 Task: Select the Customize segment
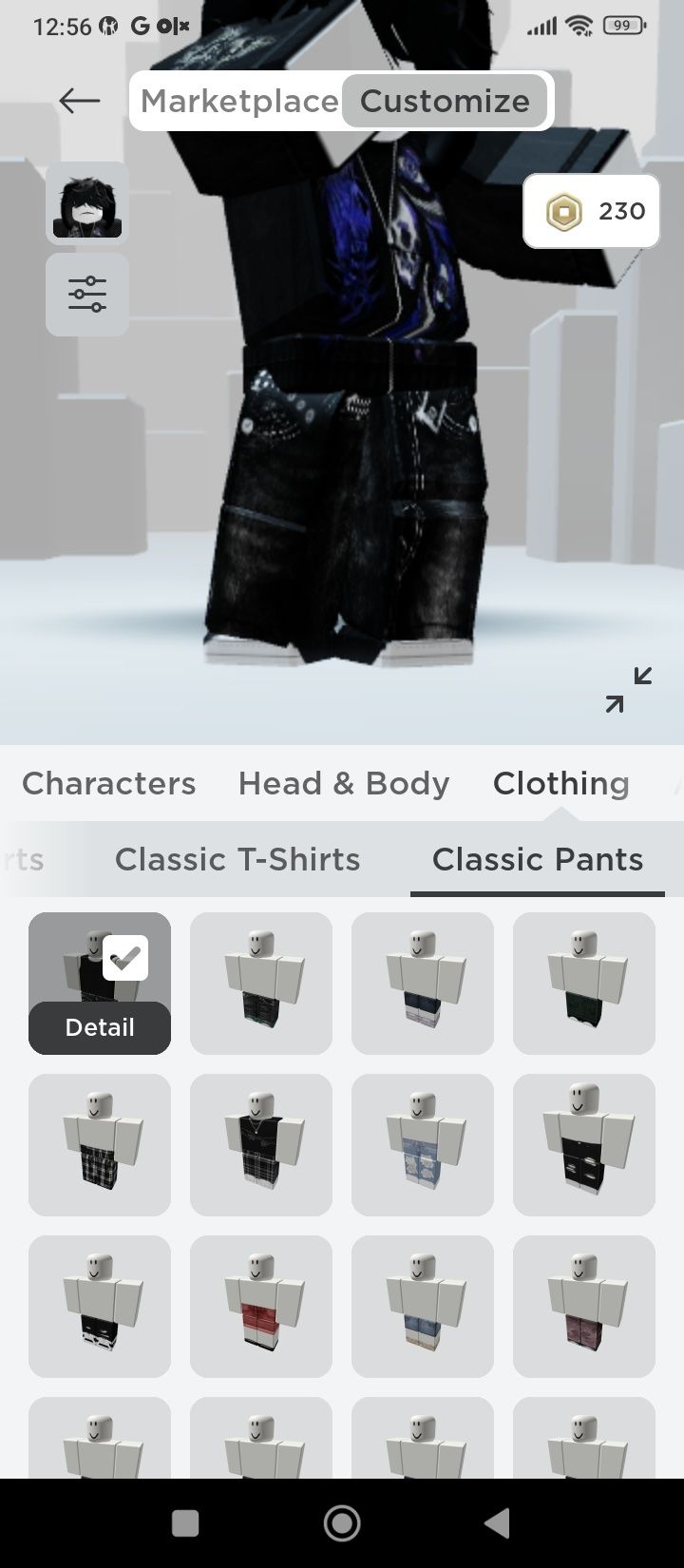[x=445, y=101]
